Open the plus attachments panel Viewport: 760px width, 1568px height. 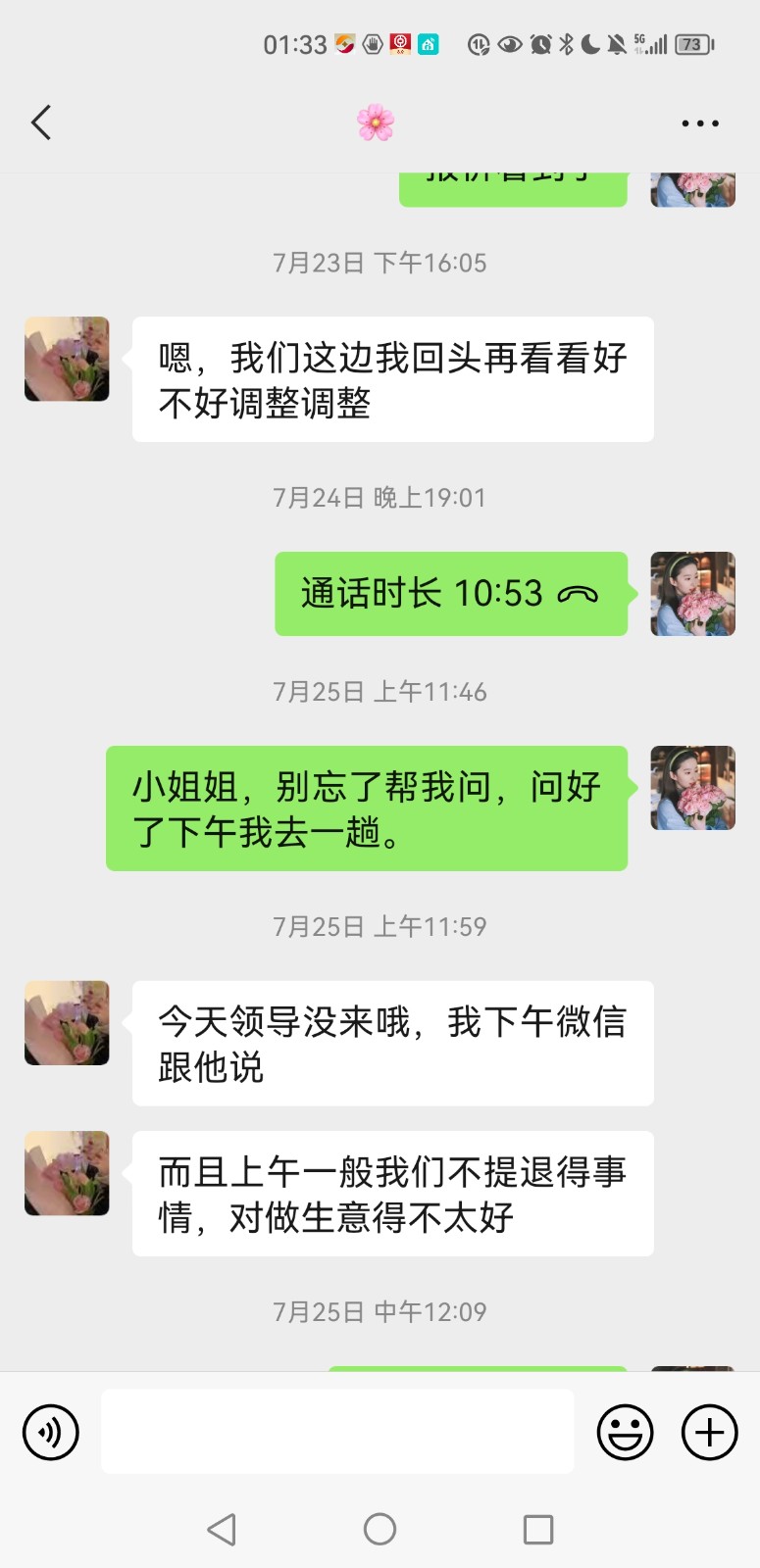(709, 1433)
